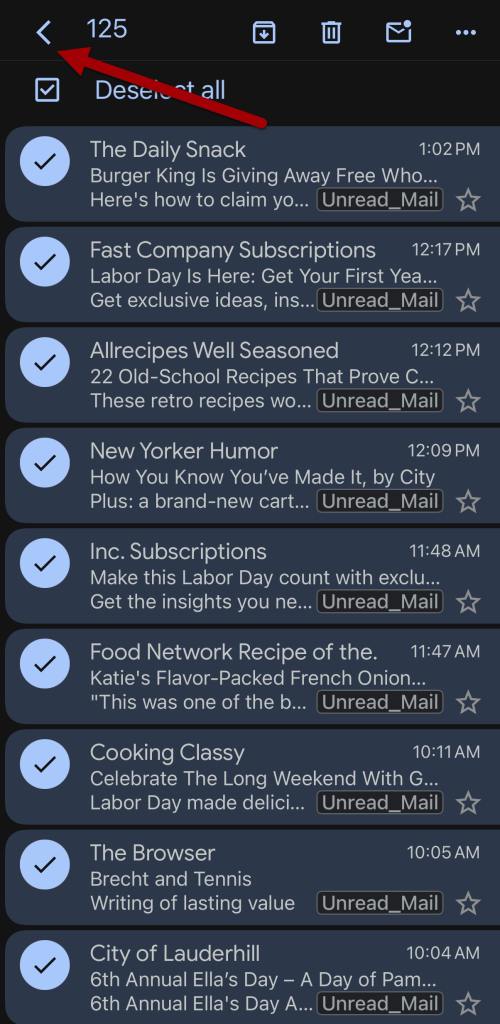Screen dimensions: 500x1024
Task: Archive the selected emails
Action: (264, 32)
